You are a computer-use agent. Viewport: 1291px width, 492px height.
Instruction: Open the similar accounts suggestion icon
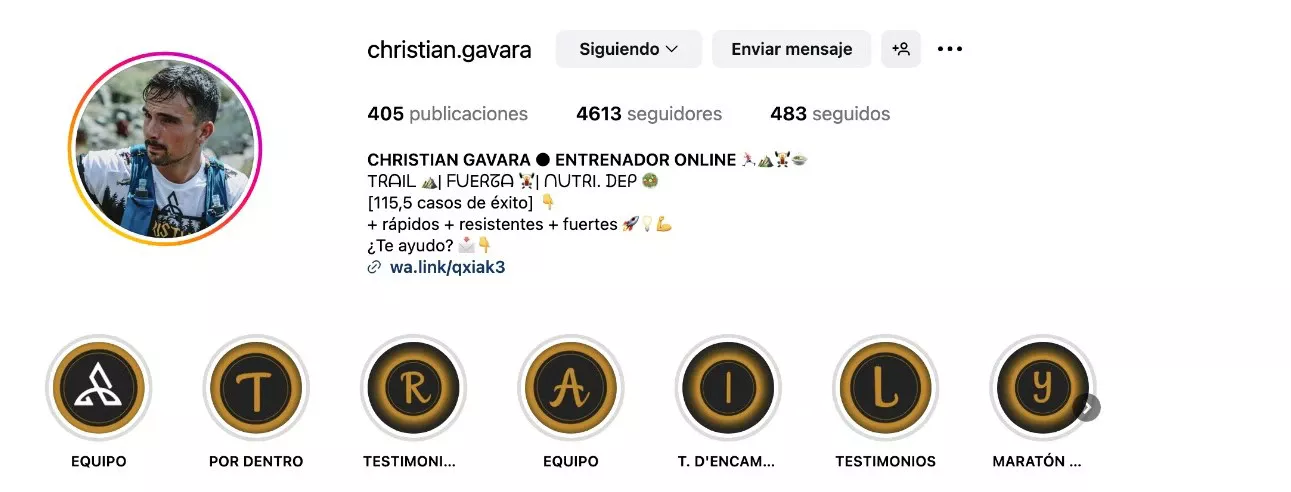(x=901, y=49)
